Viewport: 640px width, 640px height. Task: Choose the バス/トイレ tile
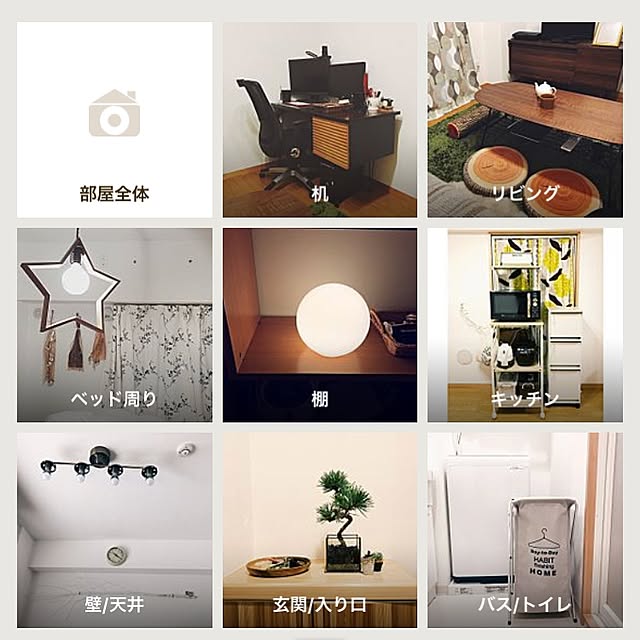coord(525,530)
